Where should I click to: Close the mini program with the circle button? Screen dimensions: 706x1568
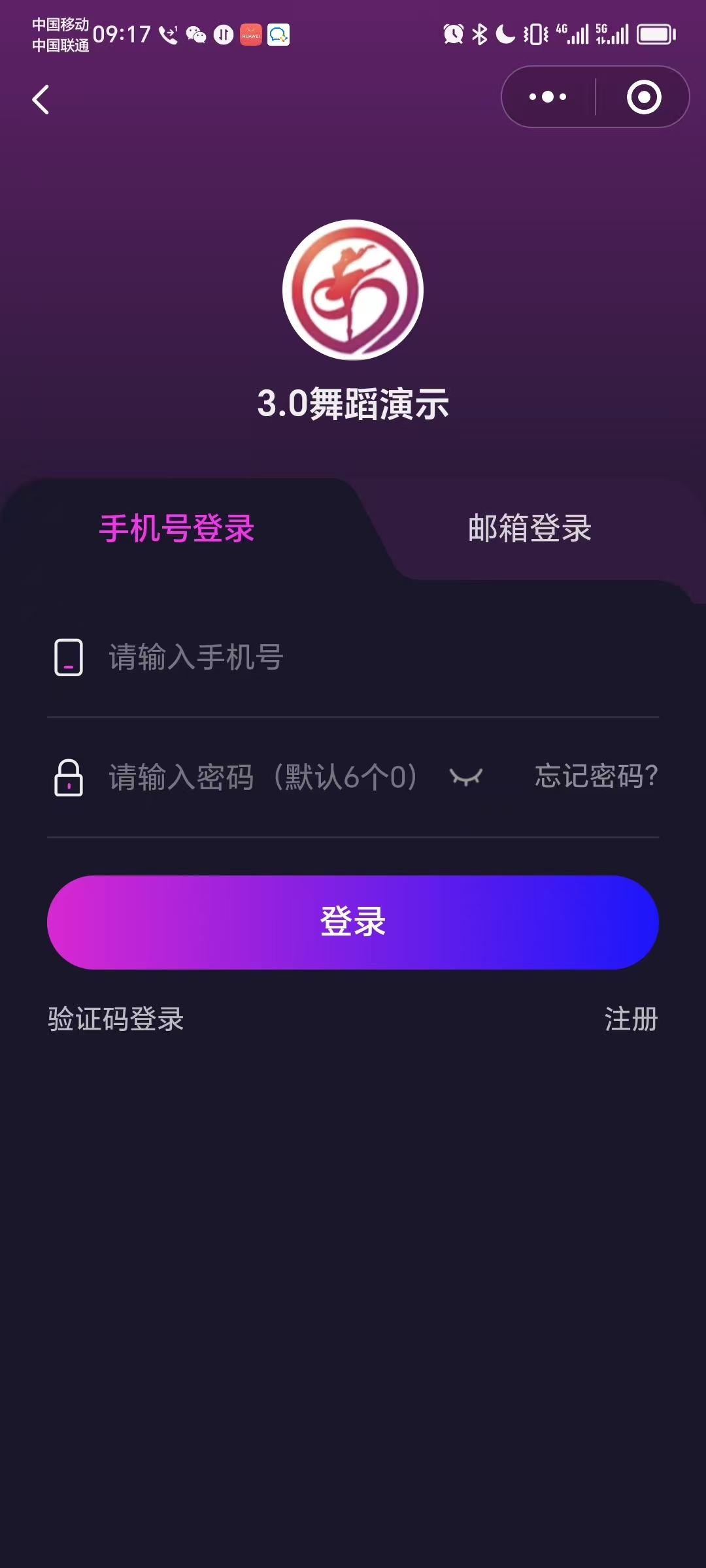[x=644, y=97]
